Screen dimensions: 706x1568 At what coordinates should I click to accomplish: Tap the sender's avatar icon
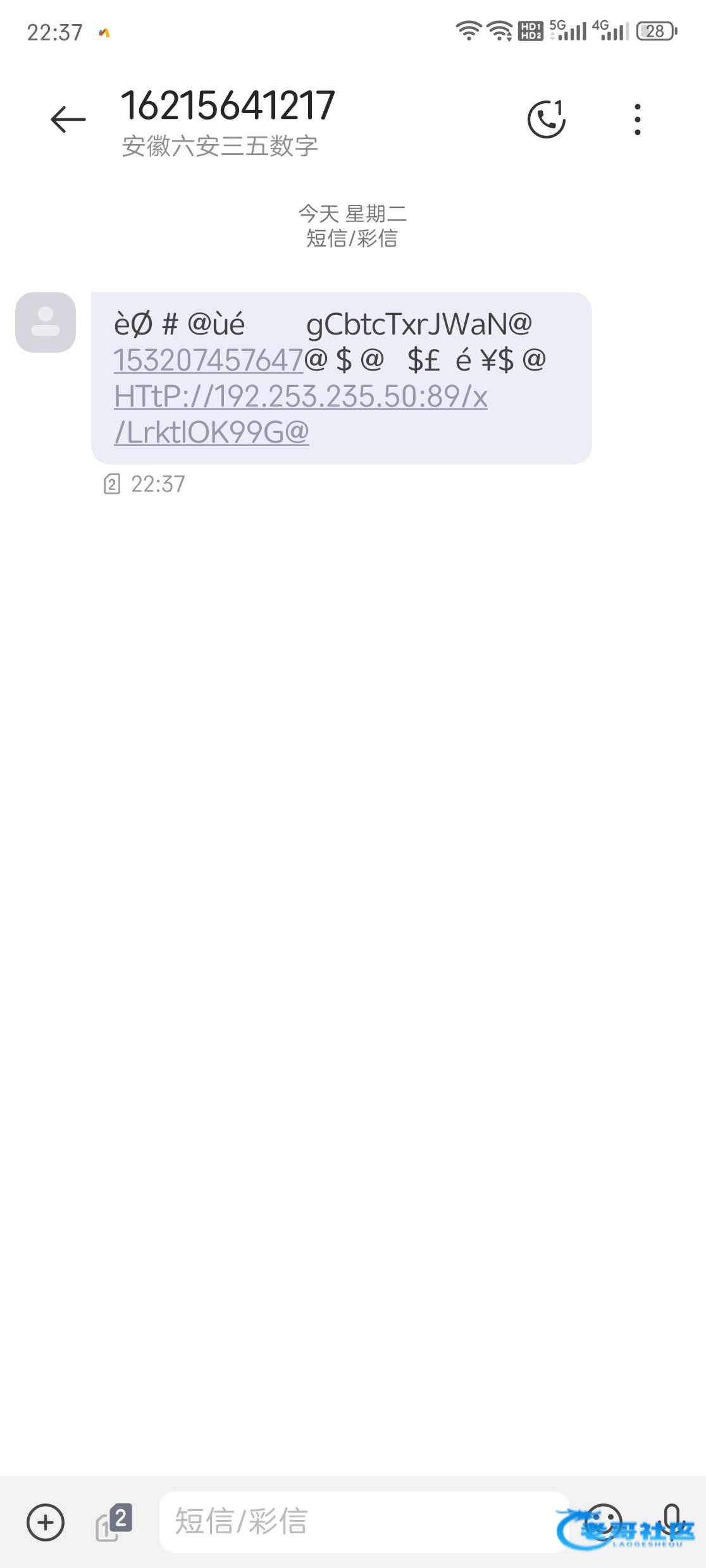pyautogui.click(x=46, y=322)
